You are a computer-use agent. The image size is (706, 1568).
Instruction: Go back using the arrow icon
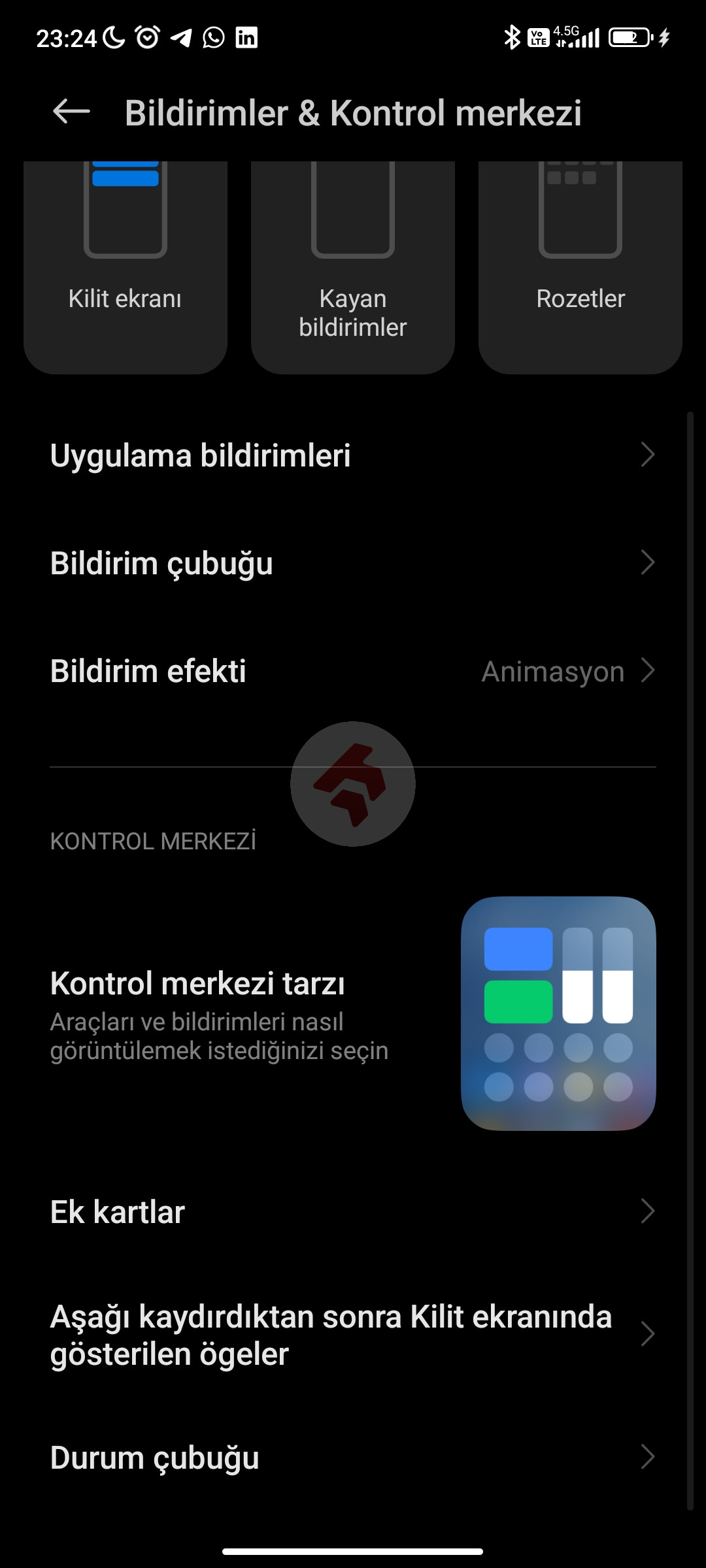tap(71, 112)
